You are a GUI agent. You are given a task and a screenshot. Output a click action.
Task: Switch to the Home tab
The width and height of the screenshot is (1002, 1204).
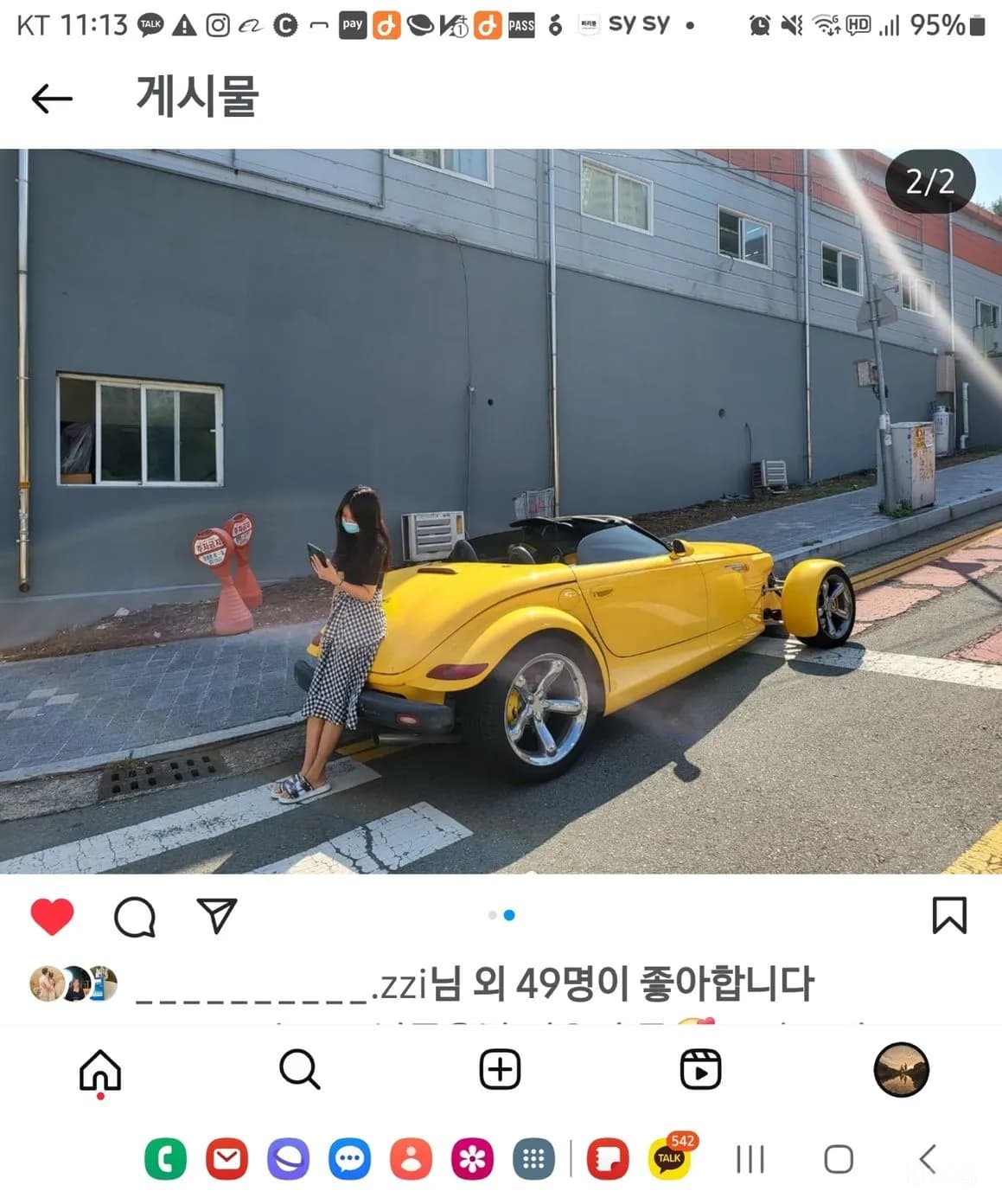100,1071
